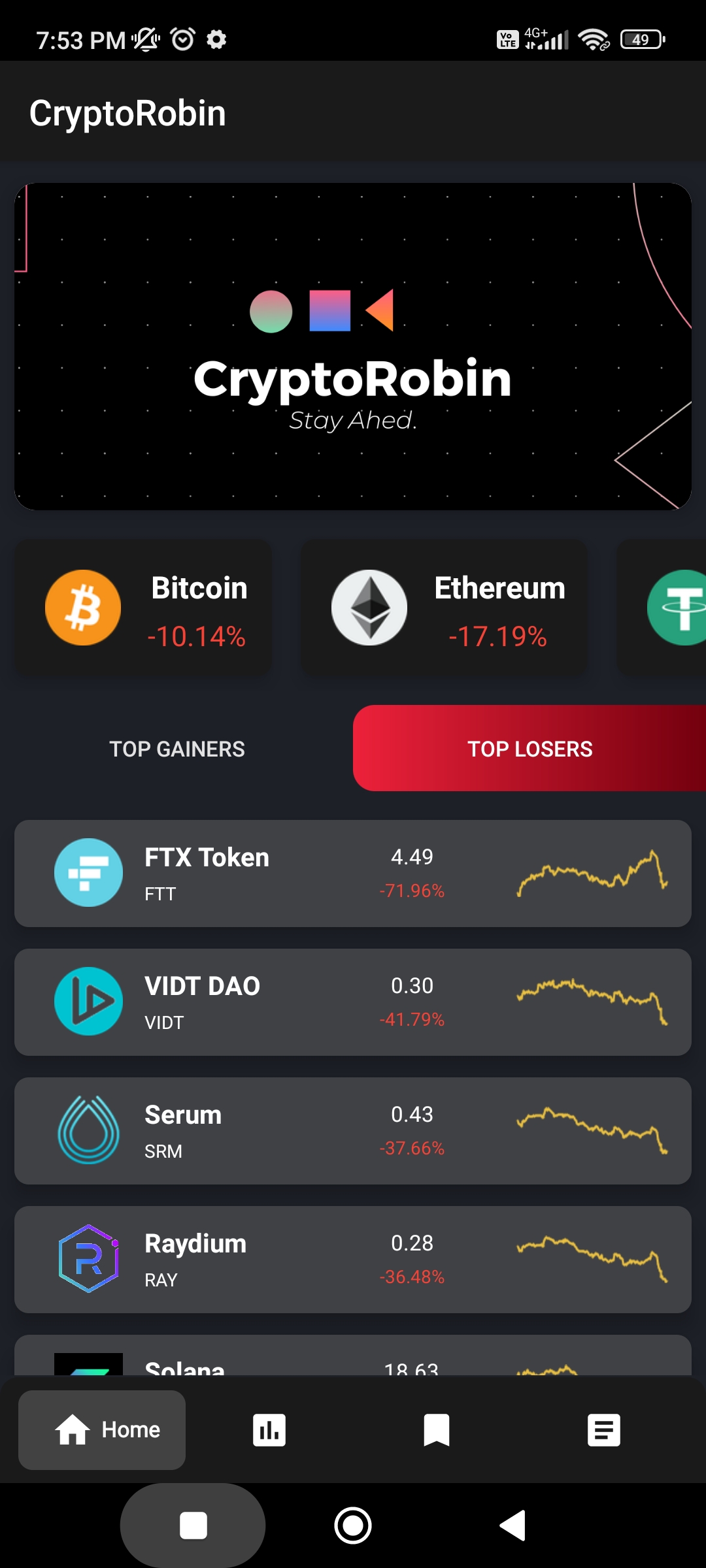
Task: Select the Top Losers tab
Action: pyautogui.click(x=529, y=749)
